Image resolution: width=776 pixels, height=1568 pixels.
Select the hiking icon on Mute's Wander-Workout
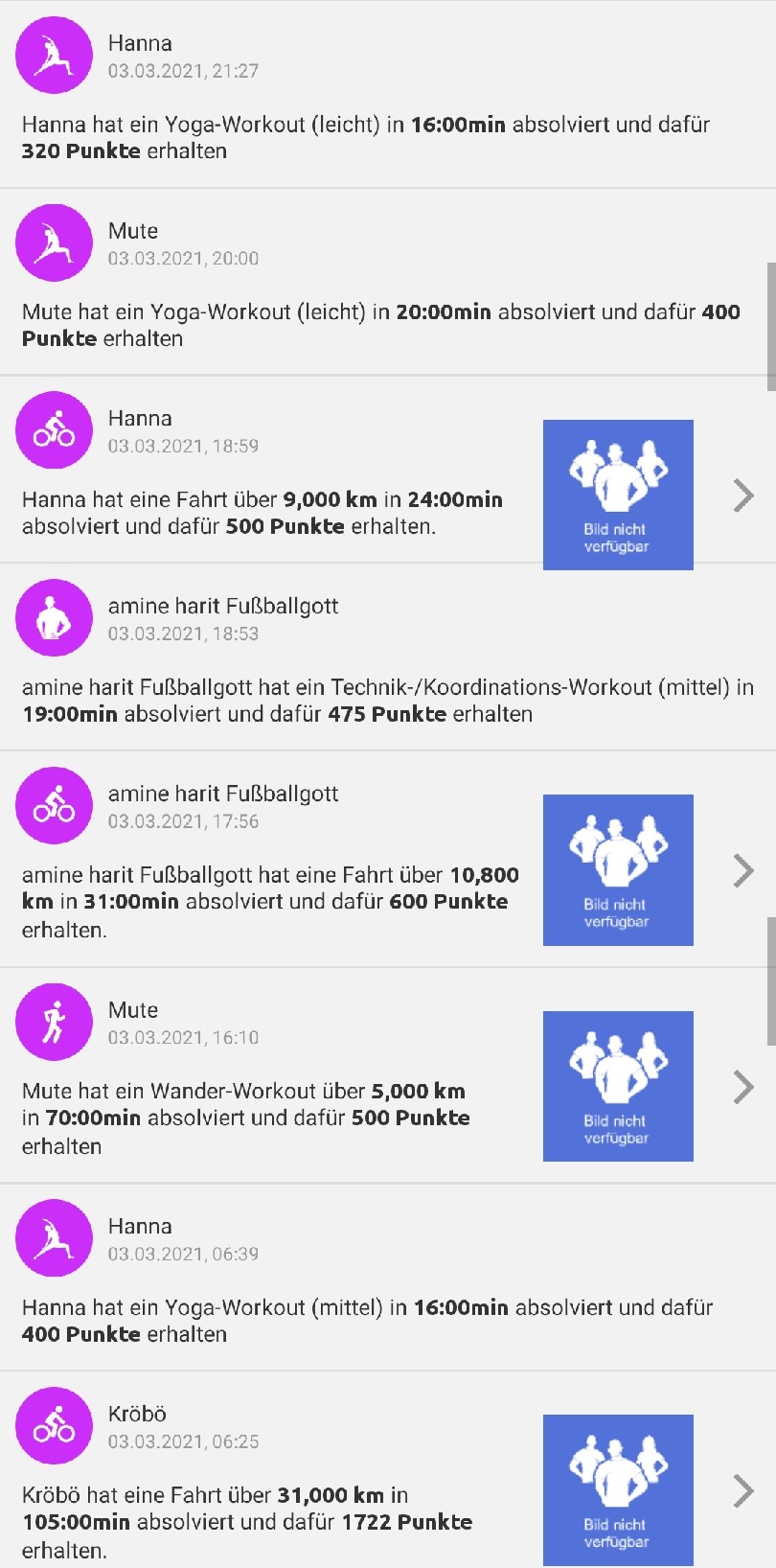point(54,1022)
